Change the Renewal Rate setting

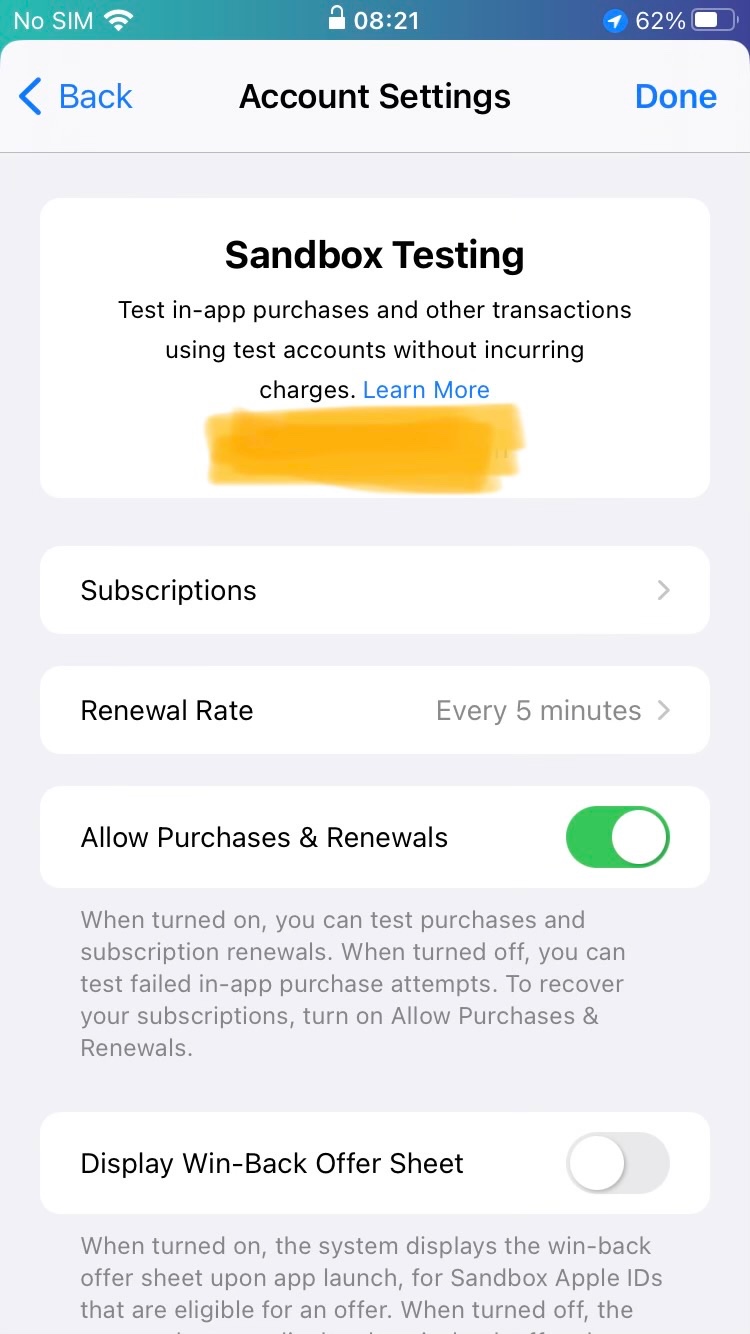pyautogui.click(x=374, y=710)
